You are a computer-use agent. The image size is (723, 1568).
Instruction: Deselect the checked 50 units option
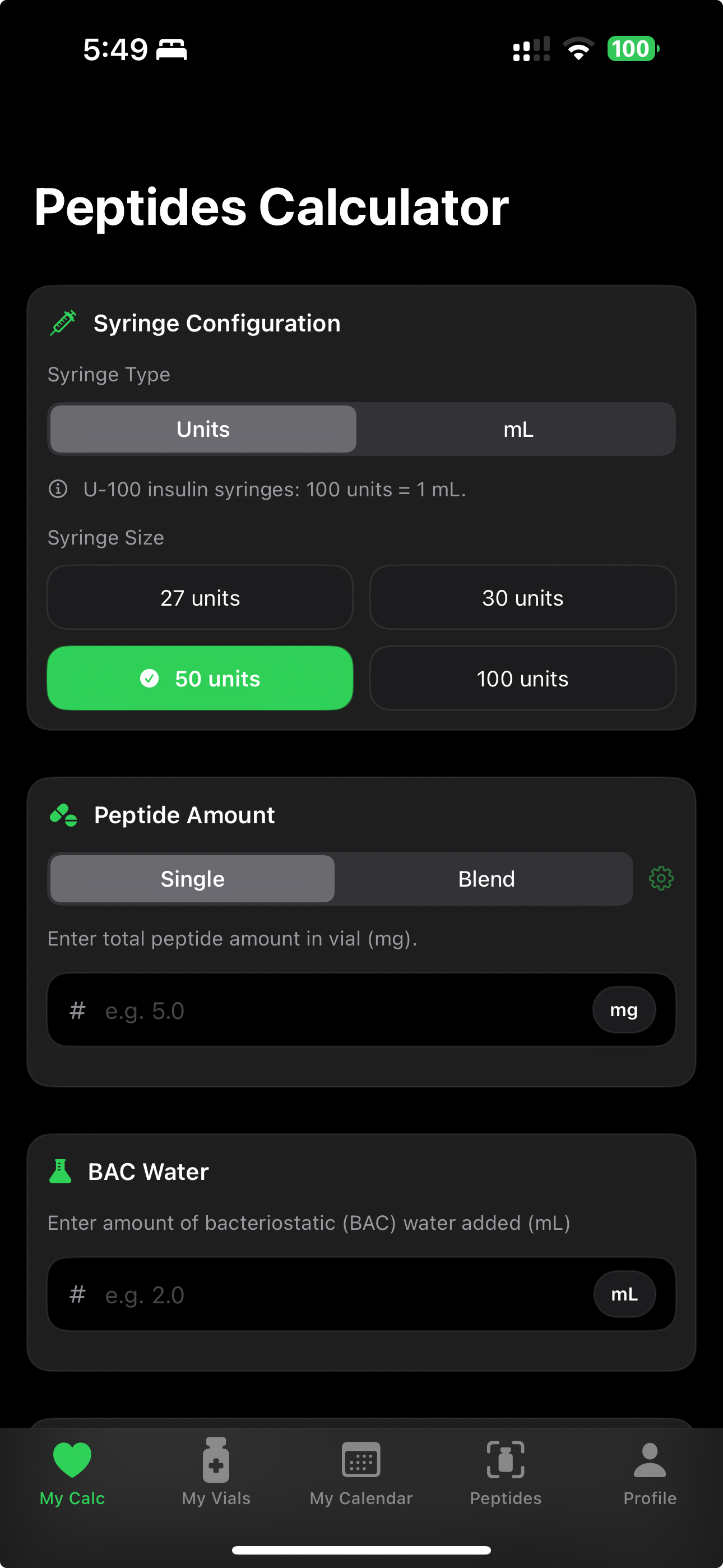[200, 678]
